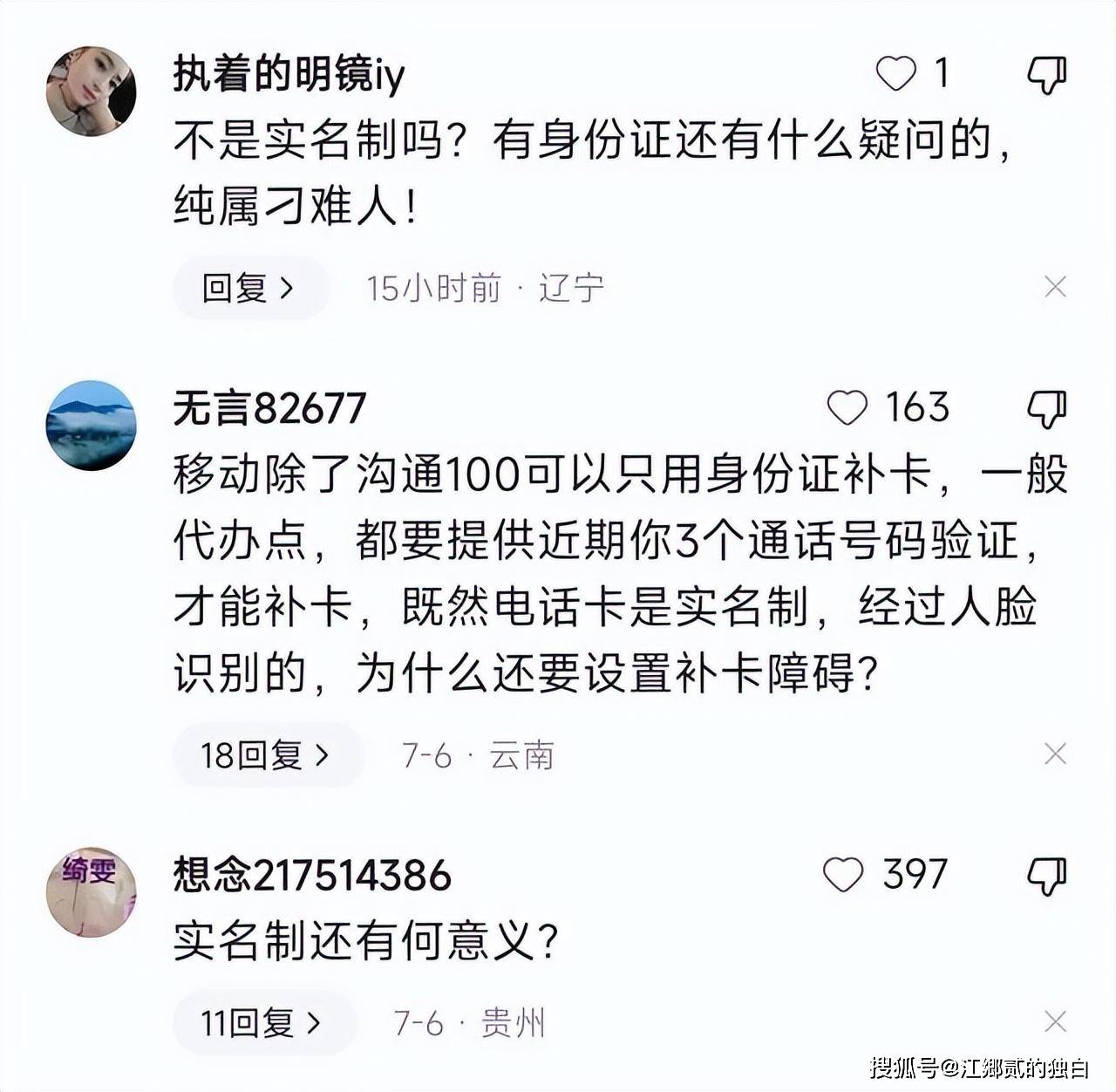
Task: Expand the 11 replies under 想念217514386
Action: point(262,1022)
